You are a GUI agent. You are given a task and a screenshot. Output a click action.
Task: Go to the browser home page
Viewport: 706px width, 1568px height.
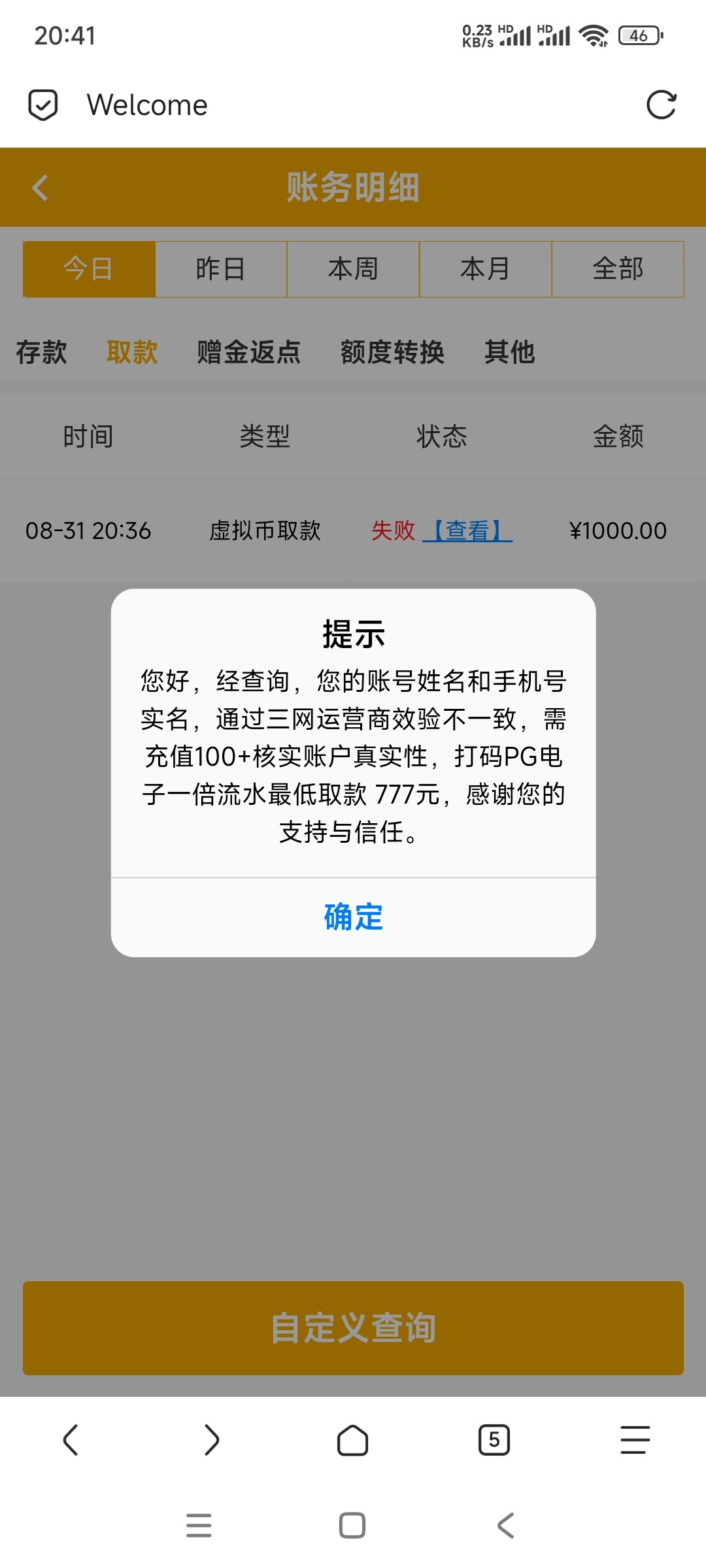coord(353,1439)
